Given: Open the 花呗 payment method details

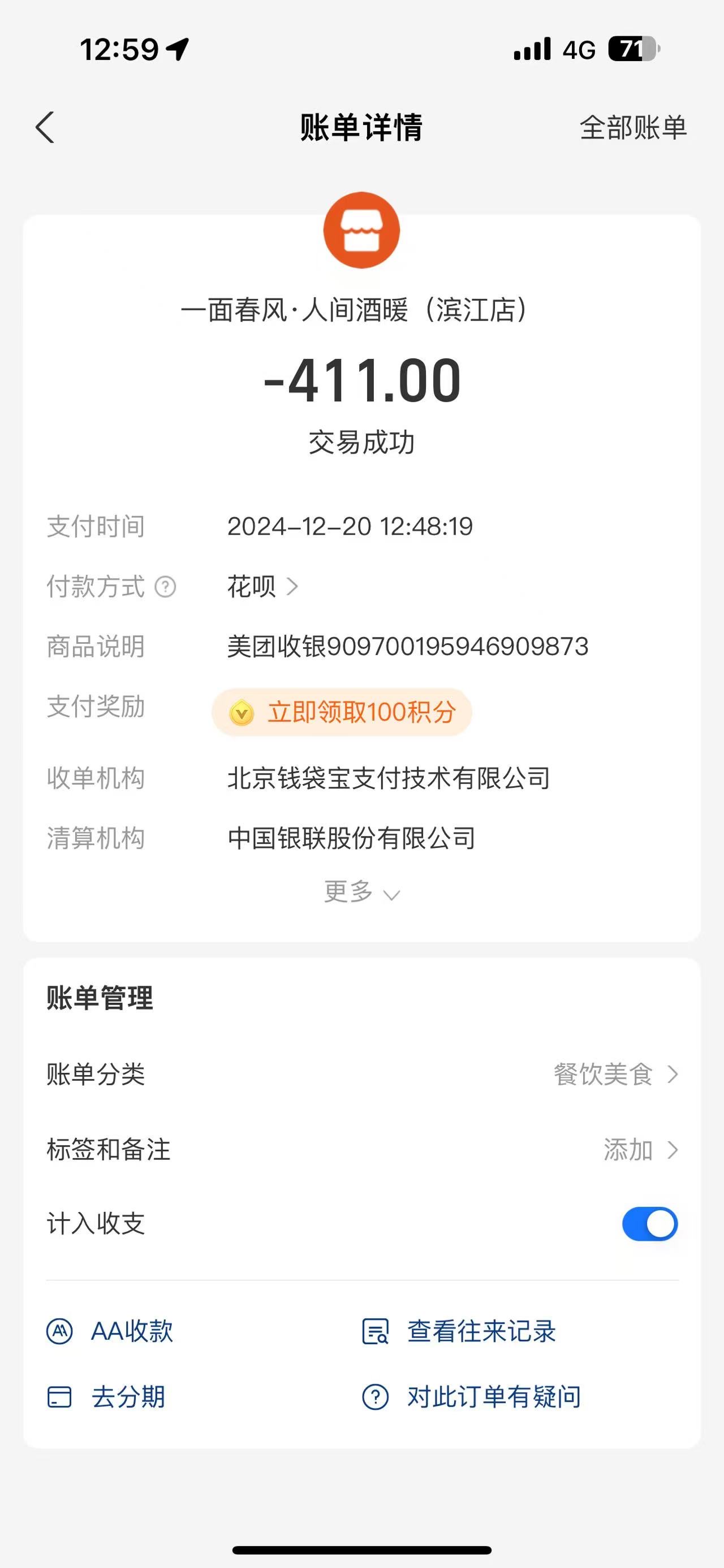Looking at the screenshot, I should (x=262, y=587).
